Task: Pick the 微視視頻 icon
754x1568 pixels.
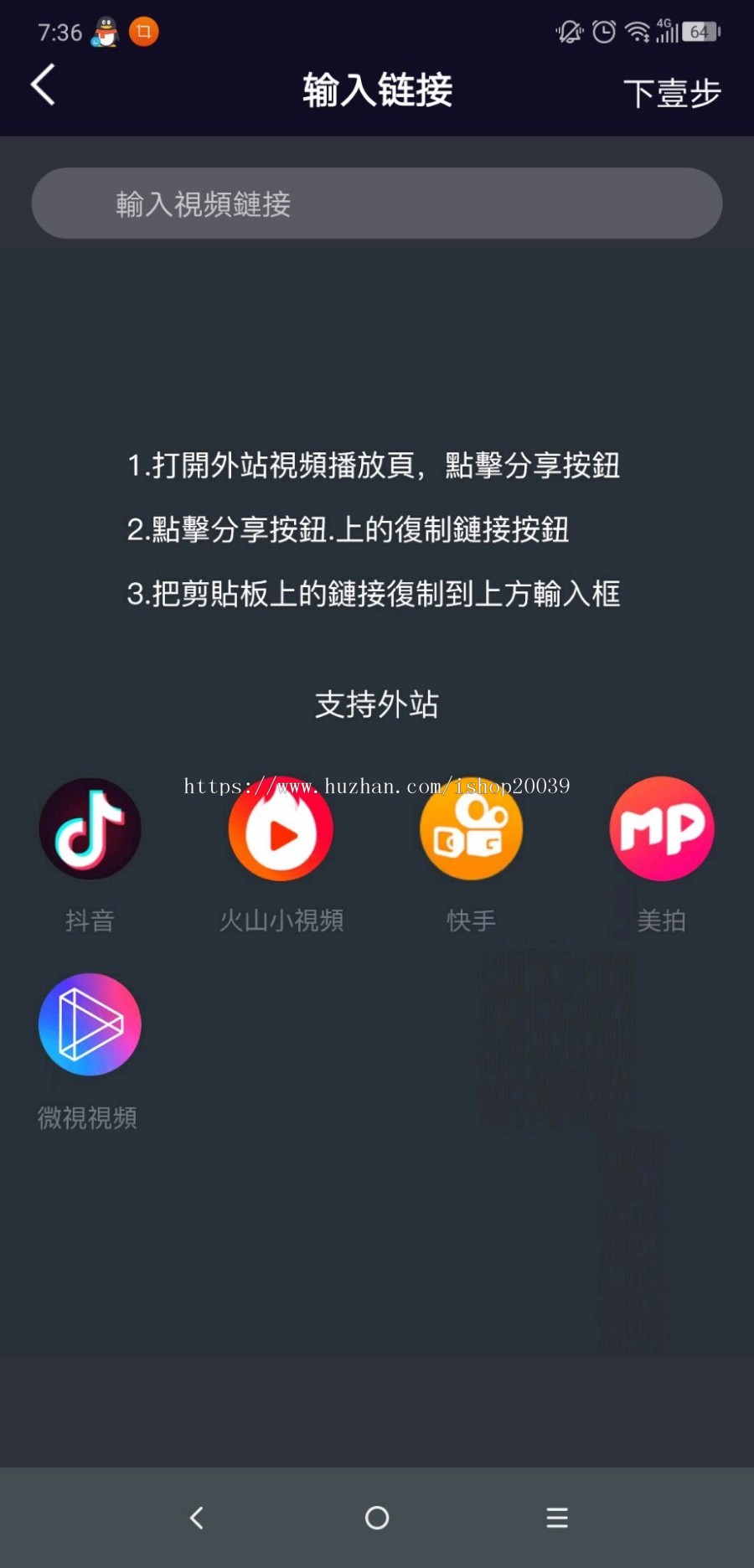Action: (90, 1024)
